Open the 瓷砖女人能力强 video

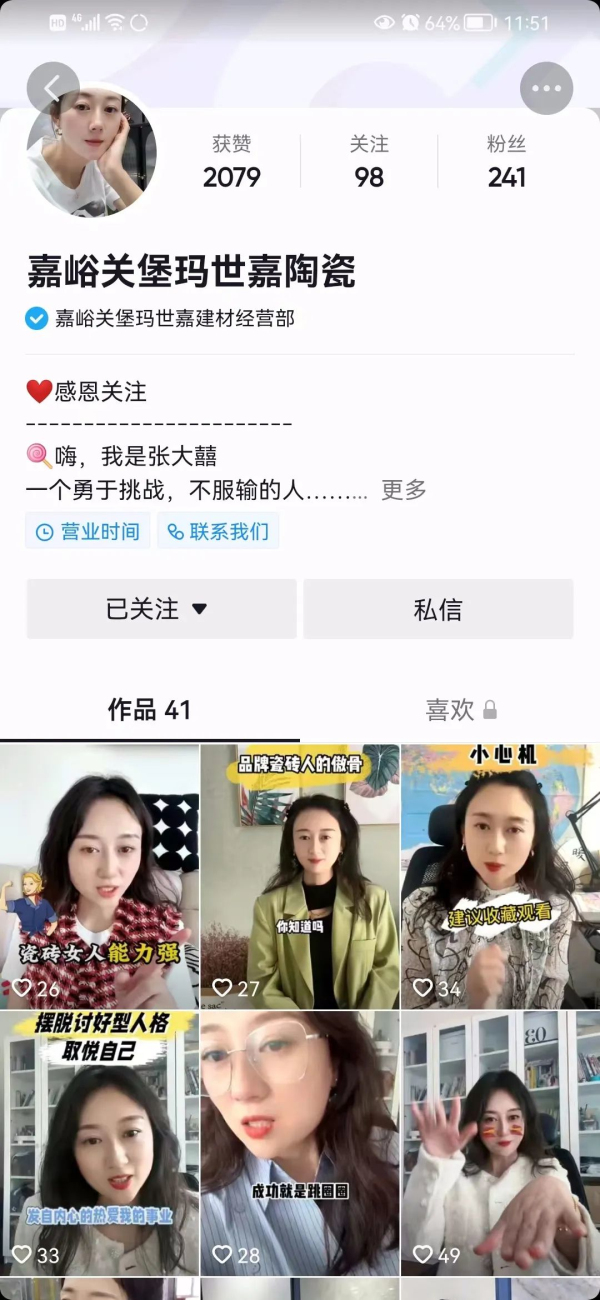[x=99, y=876]
